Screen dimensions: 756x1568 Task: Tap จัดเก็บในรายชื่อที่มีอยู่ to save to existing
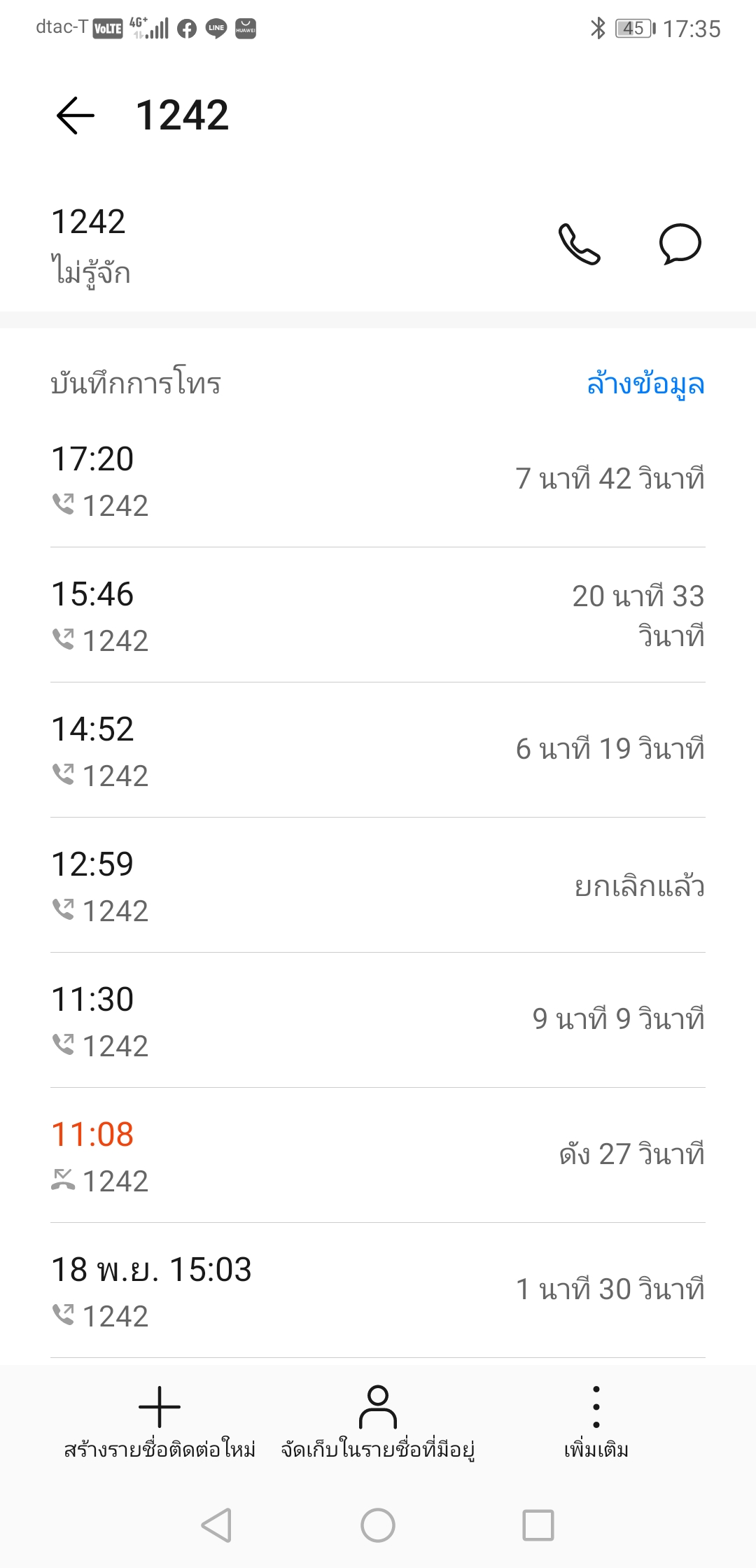click(x=378, y=1422)
